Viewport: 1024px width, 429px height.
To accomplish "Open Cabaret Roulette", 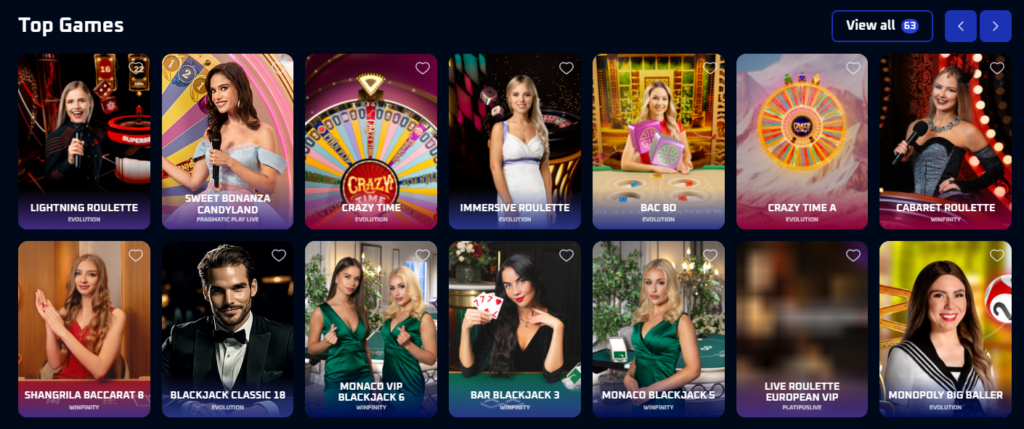I will point(945,140).
